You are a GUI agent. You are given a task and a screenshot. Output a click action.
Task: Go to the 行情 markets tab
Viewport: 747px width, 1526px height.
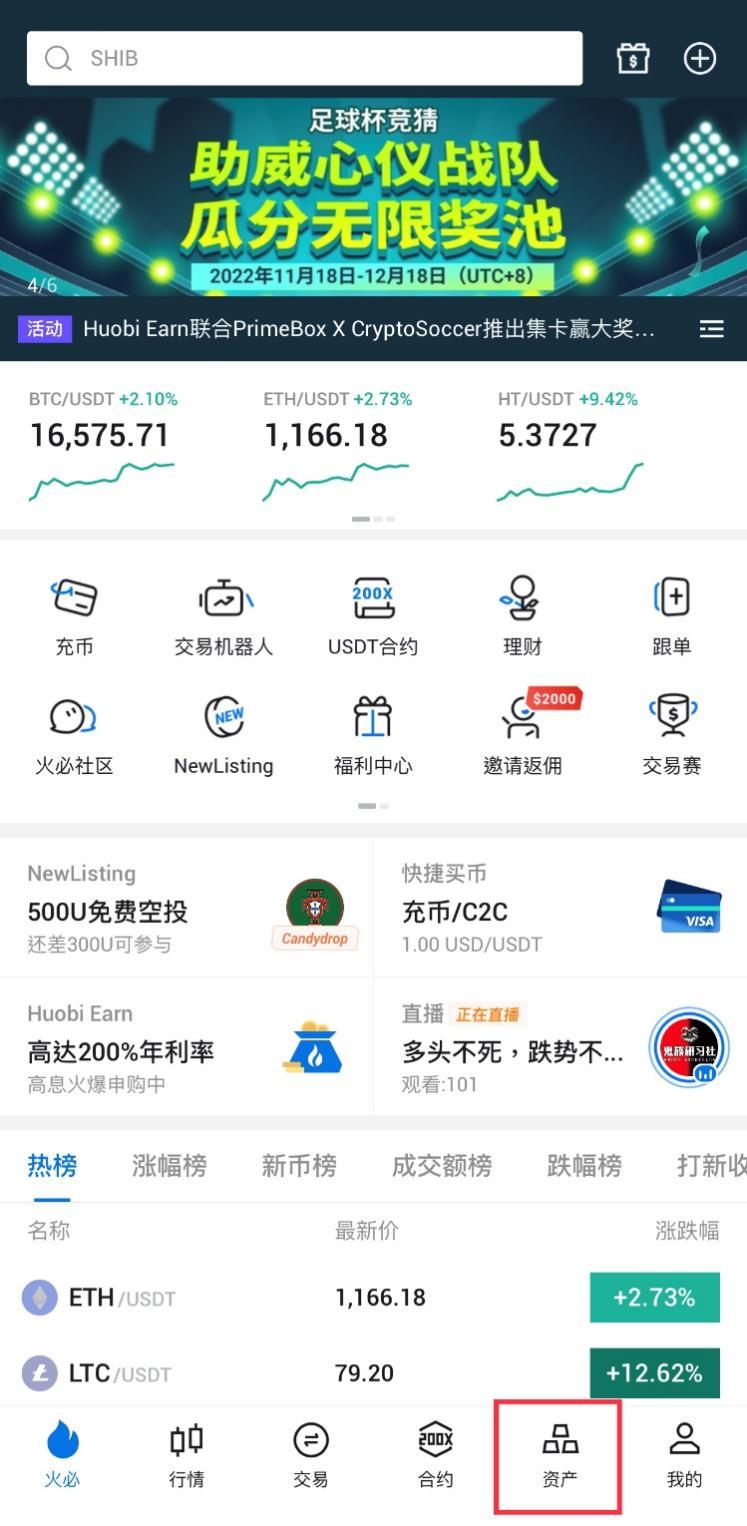pyautogui.click(x=186, y=1456)
